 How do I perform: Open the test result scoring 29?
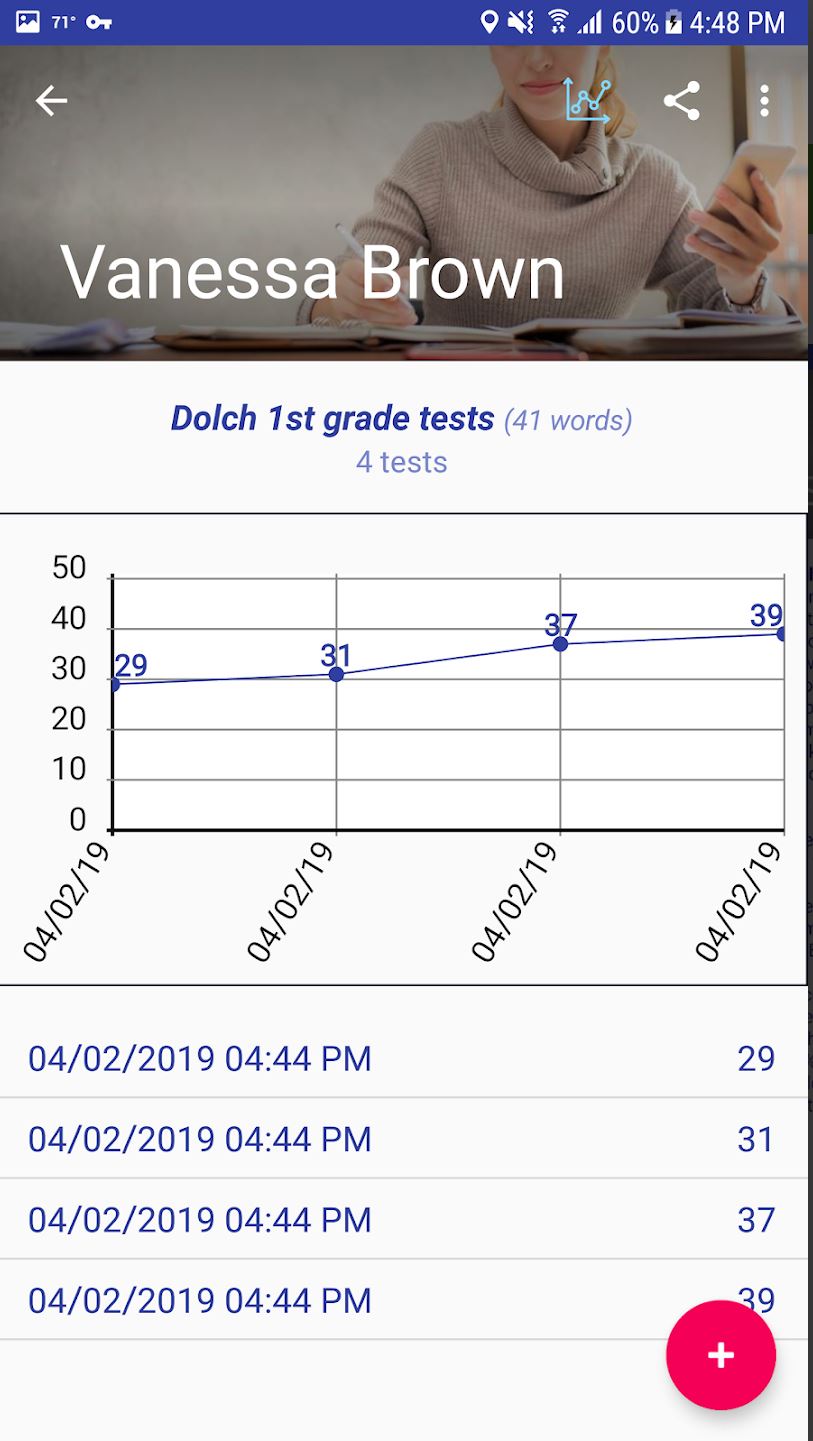(x=400, y=1058)
